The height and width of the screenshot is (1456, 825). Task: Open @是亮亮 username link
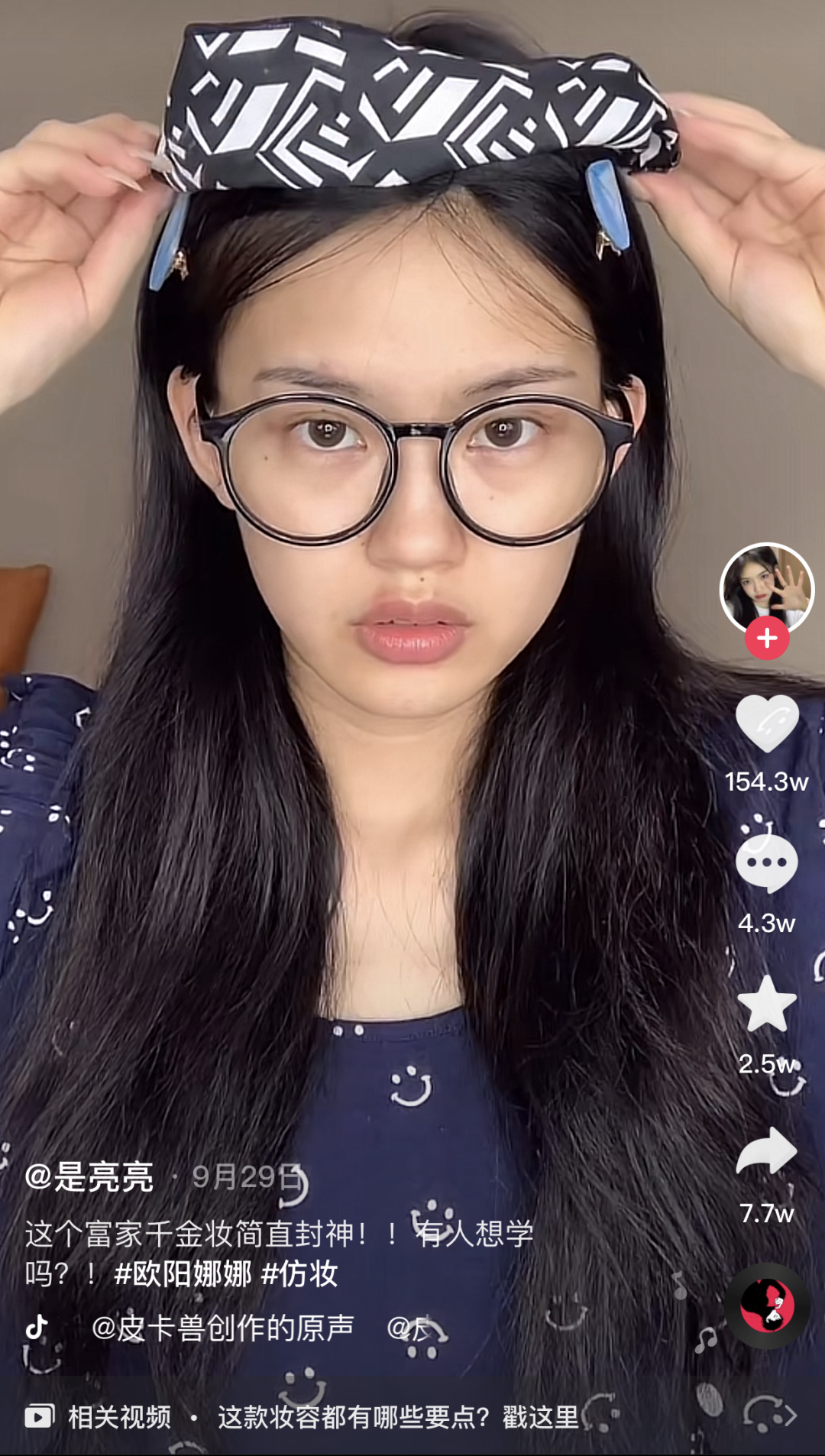tap(89, 1177)
